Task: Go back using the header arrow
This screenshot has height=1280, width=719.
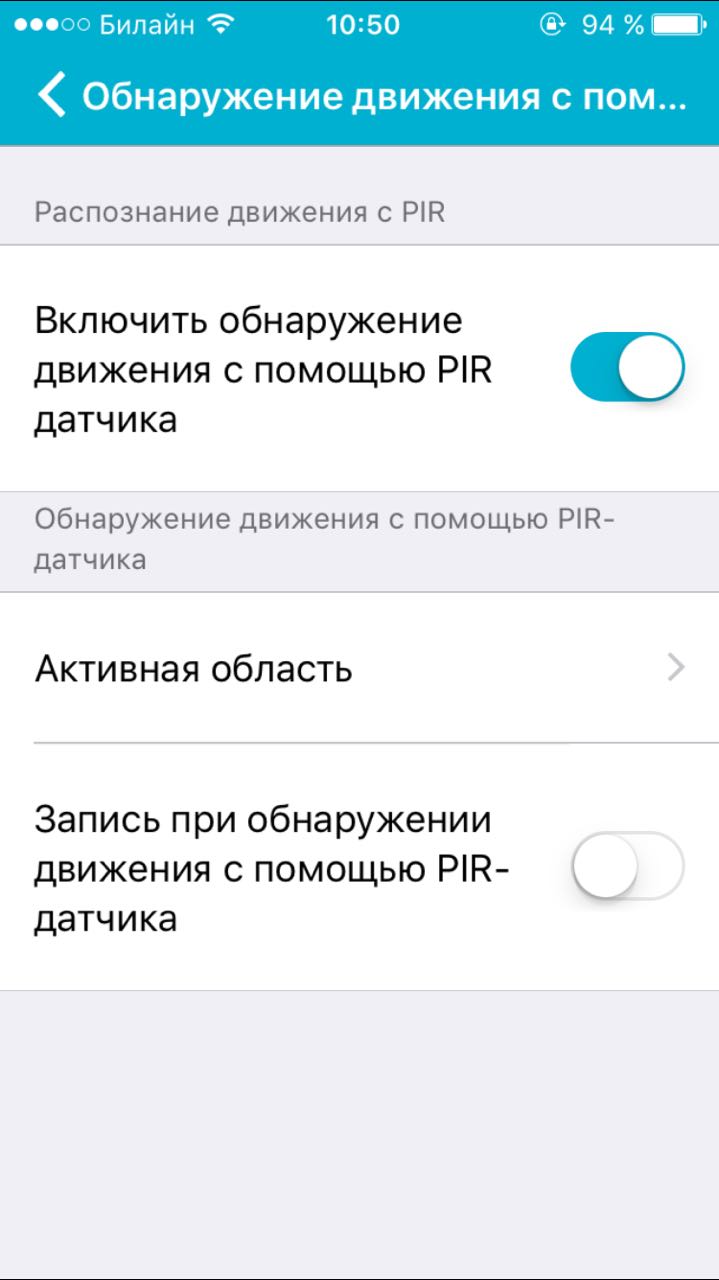Action: pos(52,95)
